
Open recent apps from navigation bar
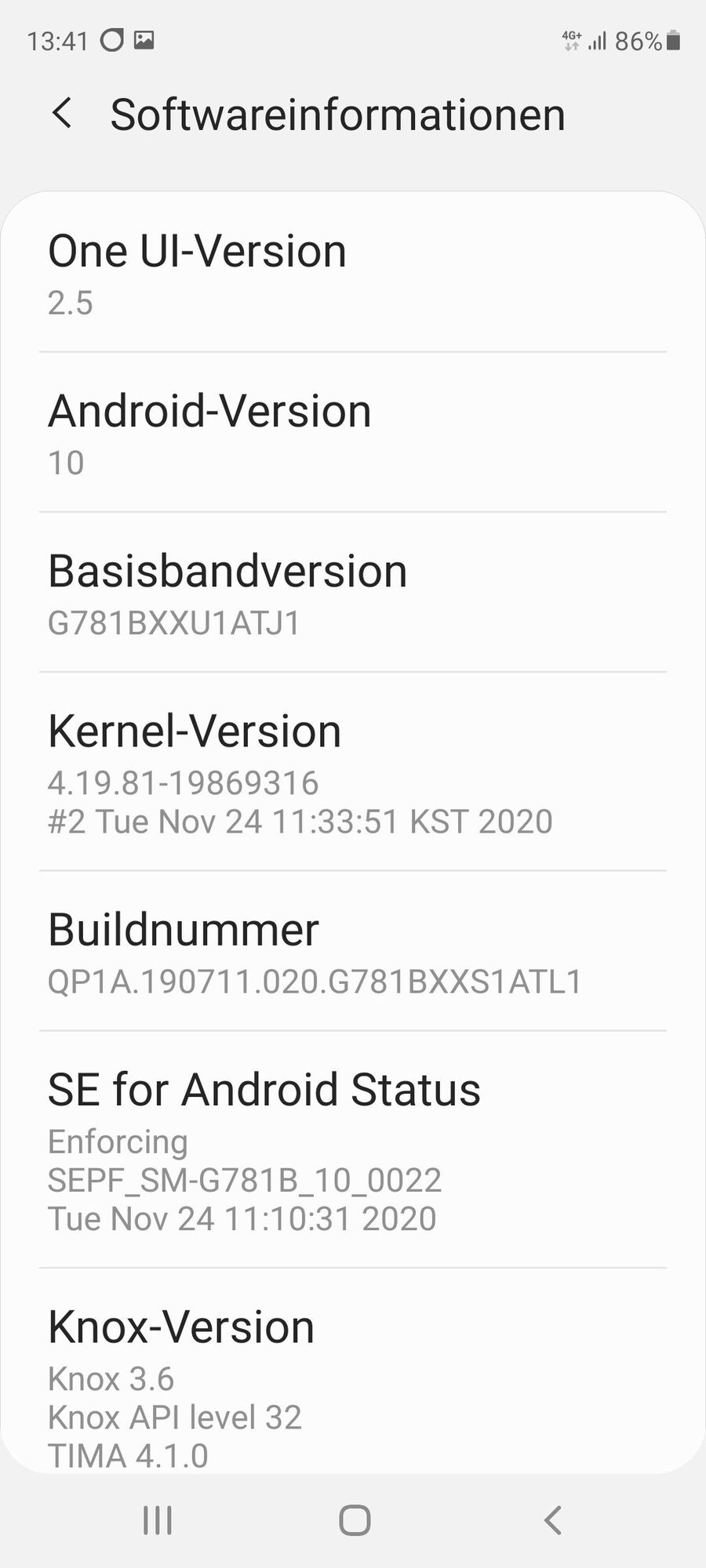[x=158, y=1520]
